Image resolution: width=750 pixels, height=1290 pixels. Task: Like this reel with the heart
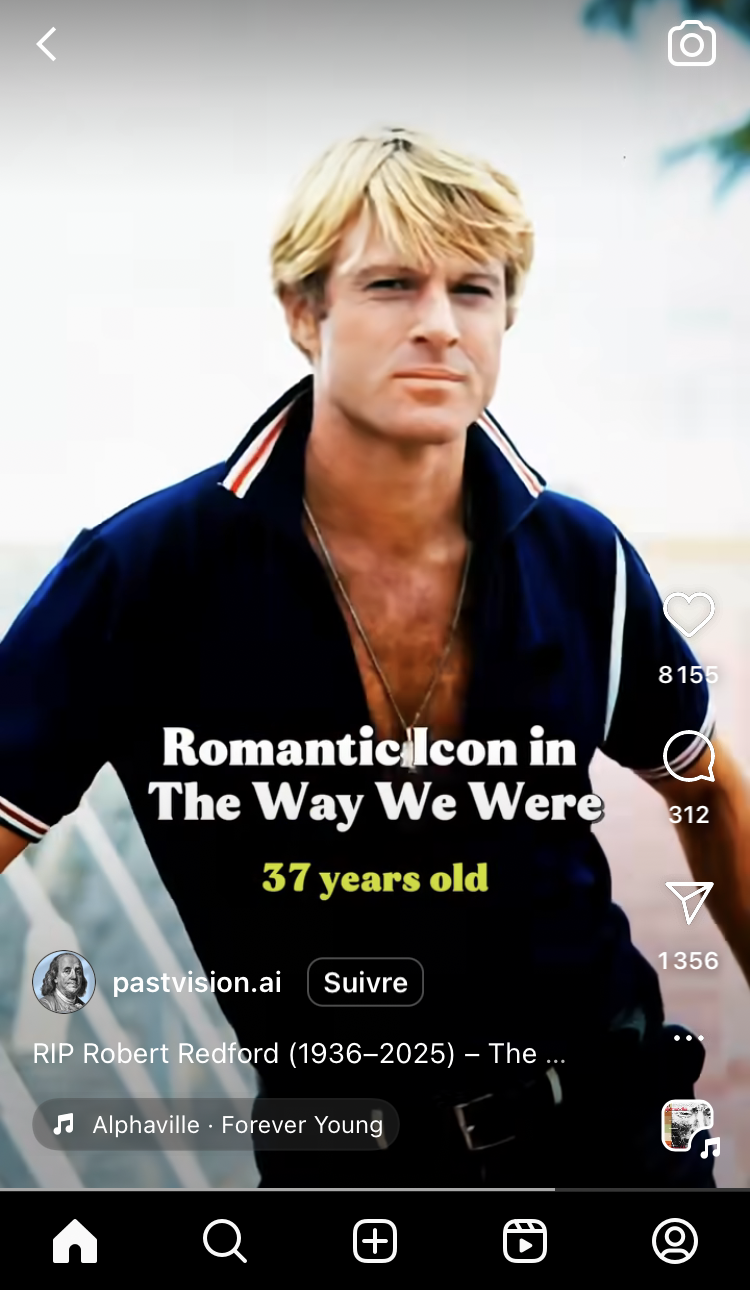(x=689, y=614)
